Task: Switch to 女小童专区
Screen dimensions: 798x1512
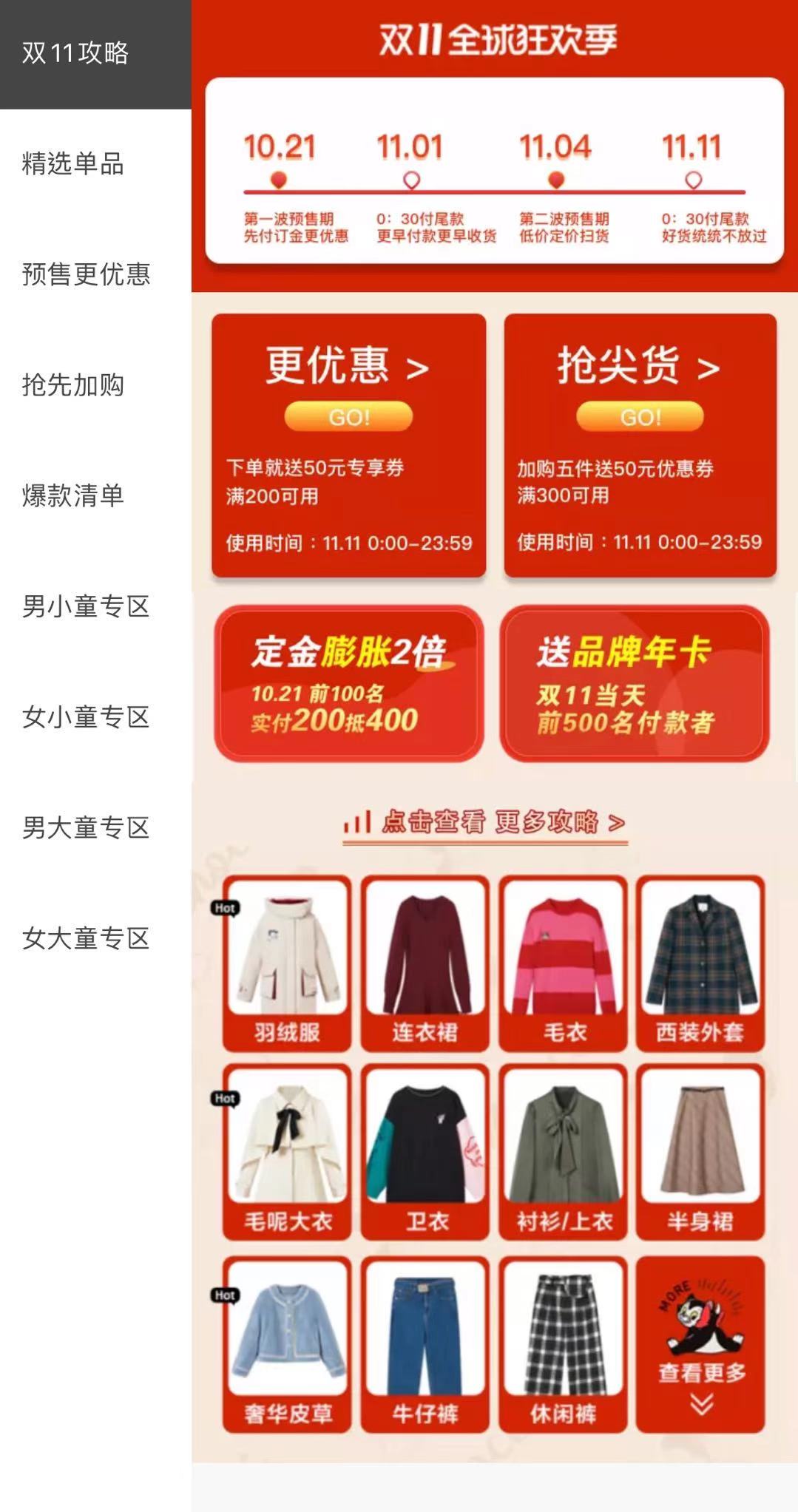Action: tap(86, 716)
